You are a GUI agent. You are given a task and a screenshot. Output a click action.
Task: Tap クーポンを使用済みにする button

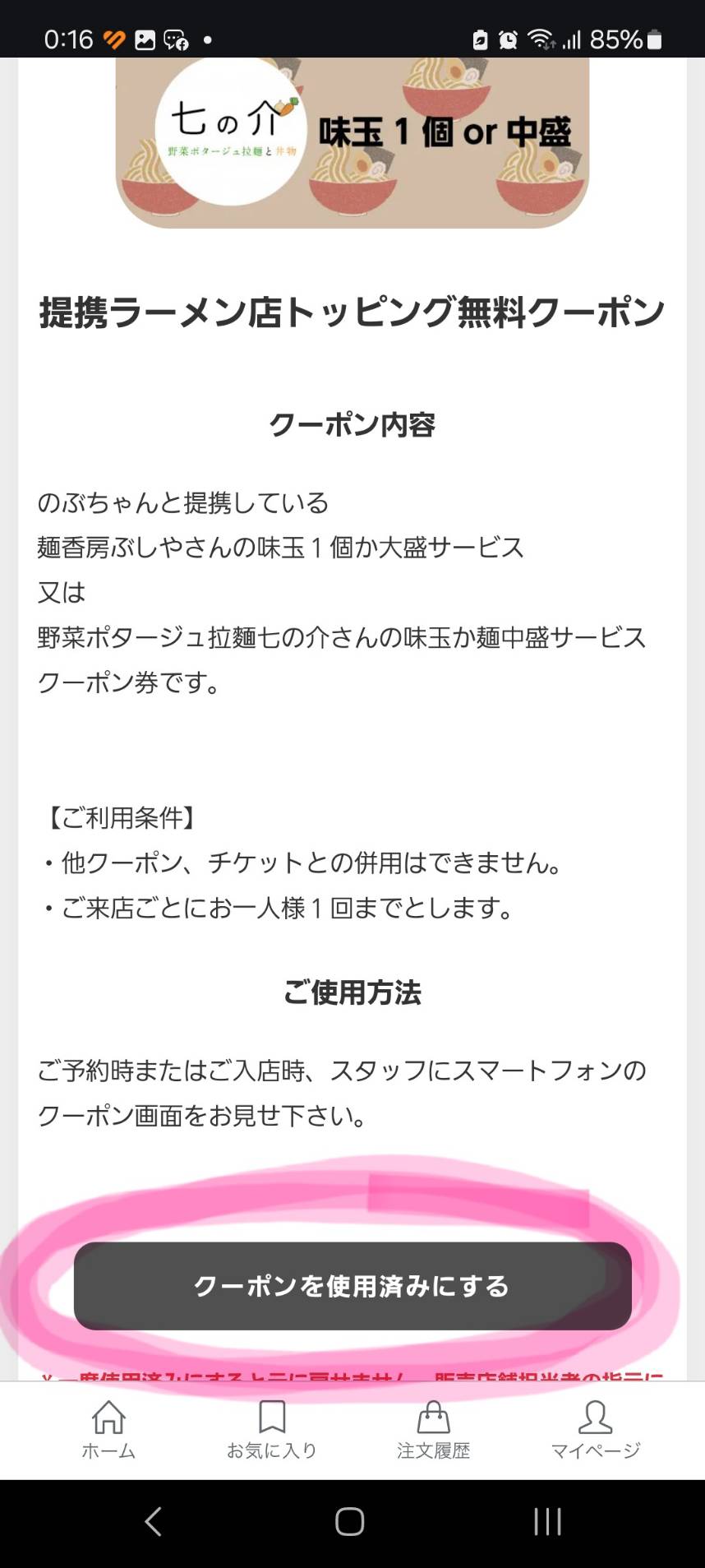tap(352, 1285)
